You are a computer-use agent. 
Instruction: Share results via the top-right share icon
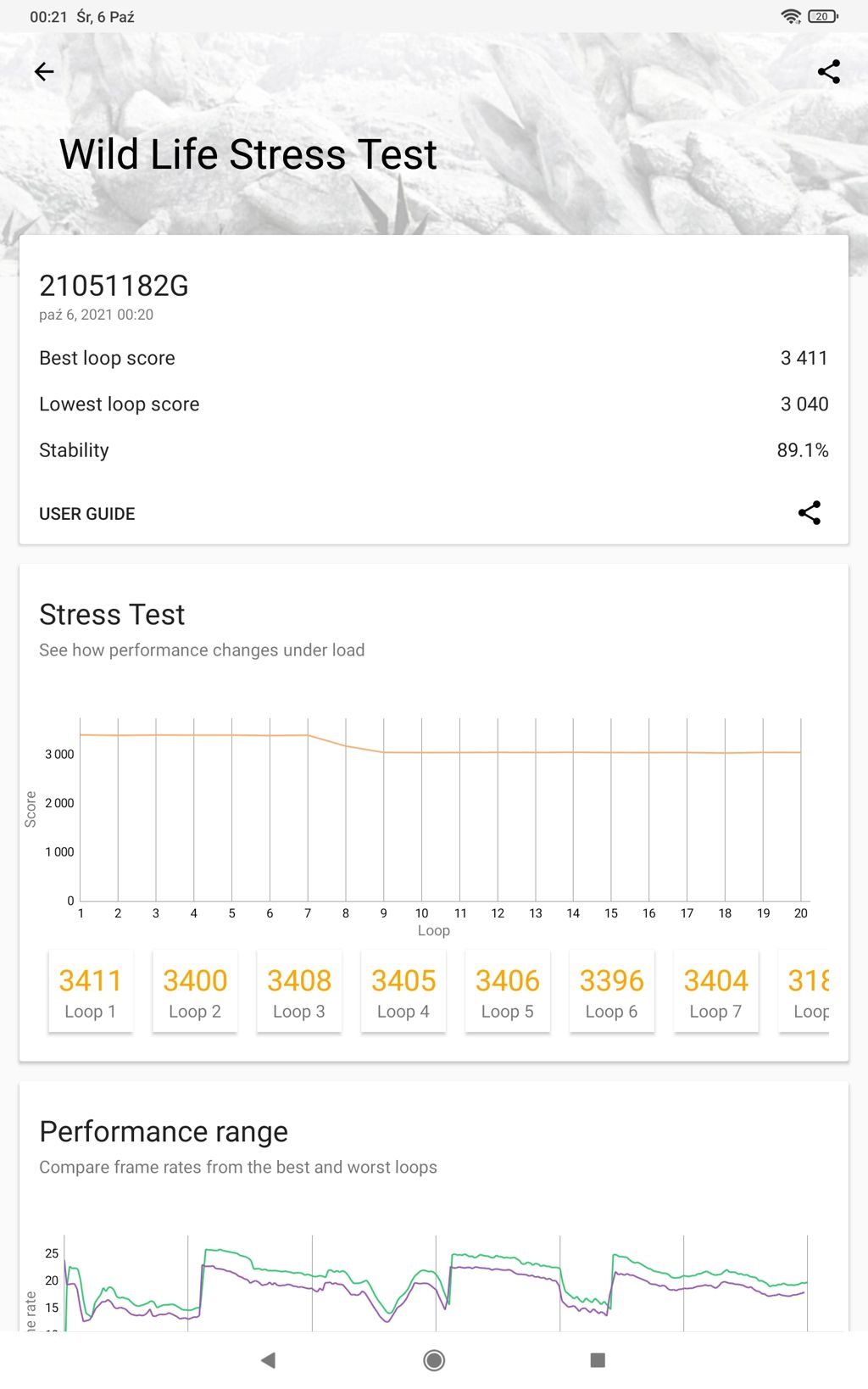(x=828, y=72)
